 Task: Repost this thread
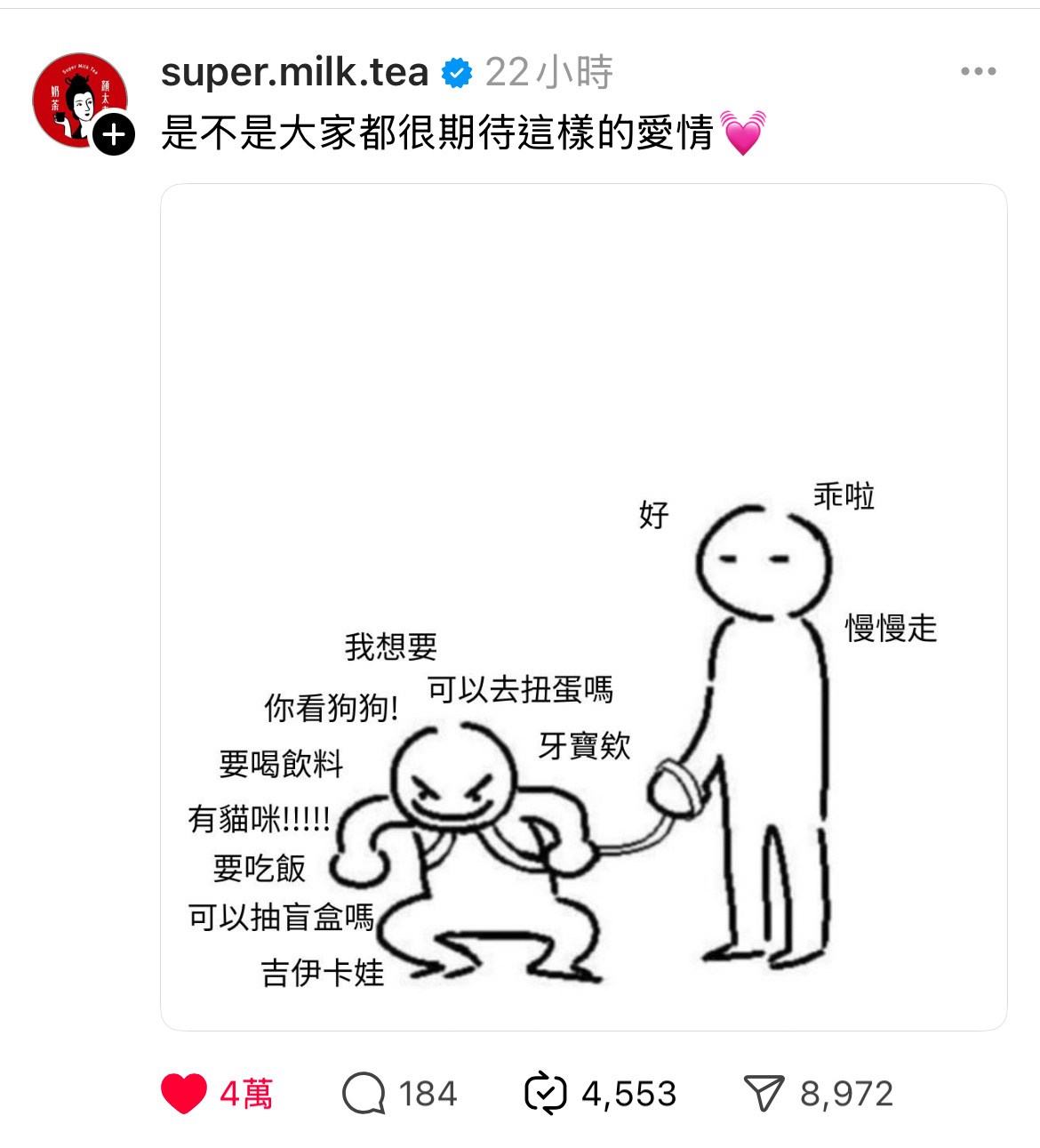(x=545, y=1093)
